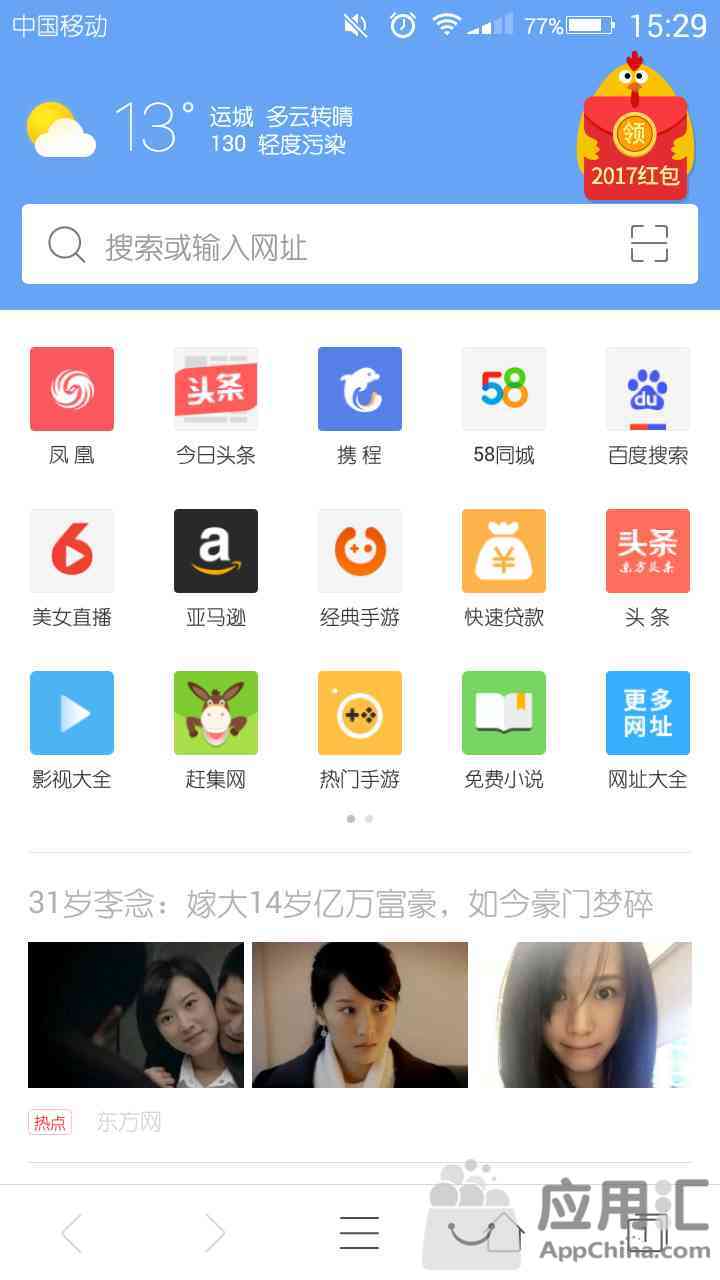
Task: Open the browser menu icon in bottom bar
Action: click(359, 1233)
